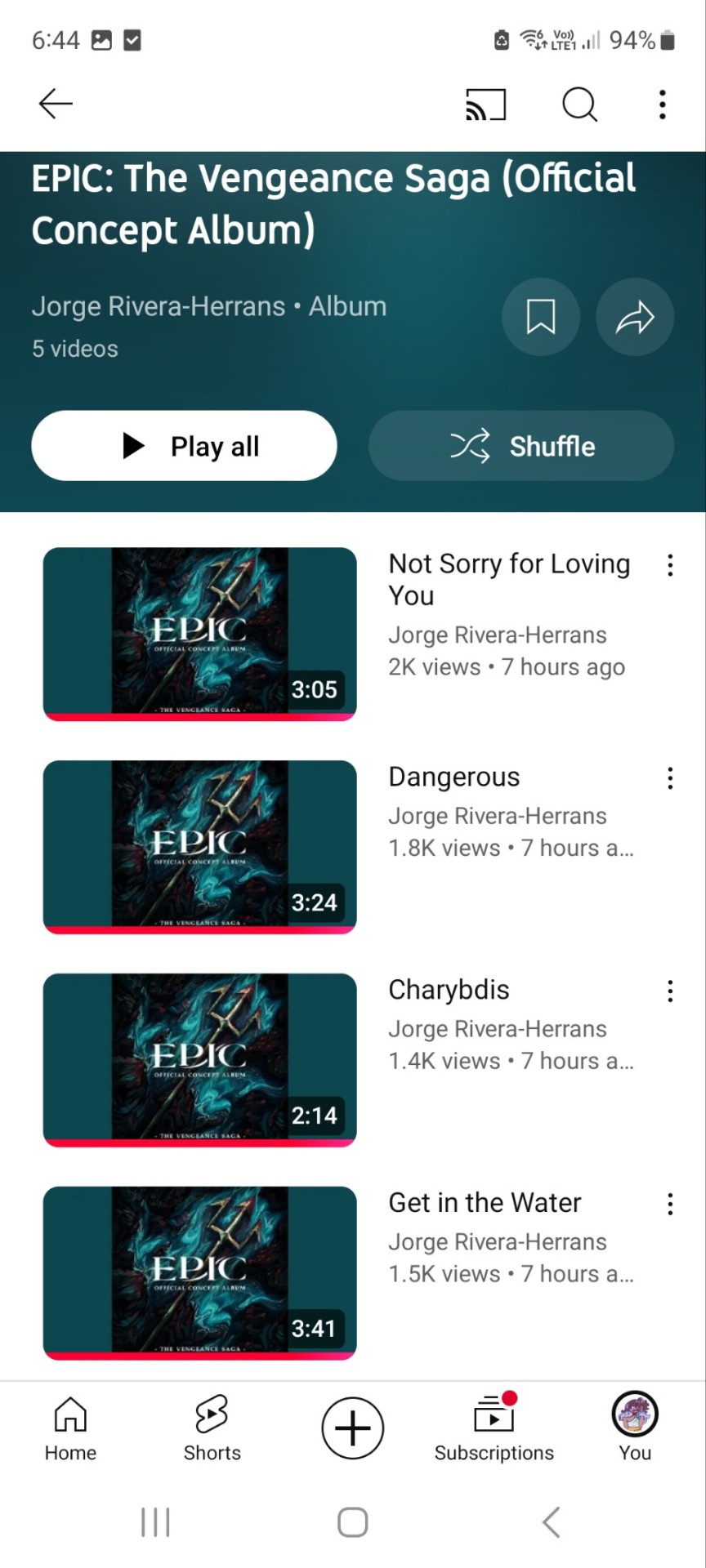Shuffle the album playlist
Image resolution: width=706 pixels, height=1568 pixels.
(x=521, y=446)
